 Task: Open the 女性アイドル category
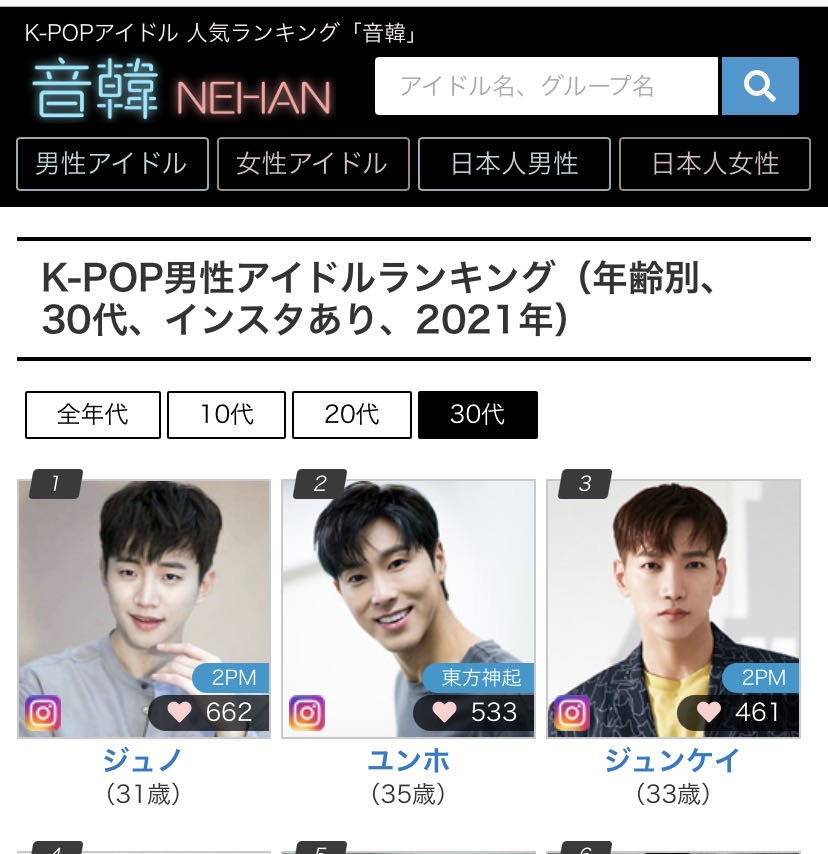coord(312,164)
